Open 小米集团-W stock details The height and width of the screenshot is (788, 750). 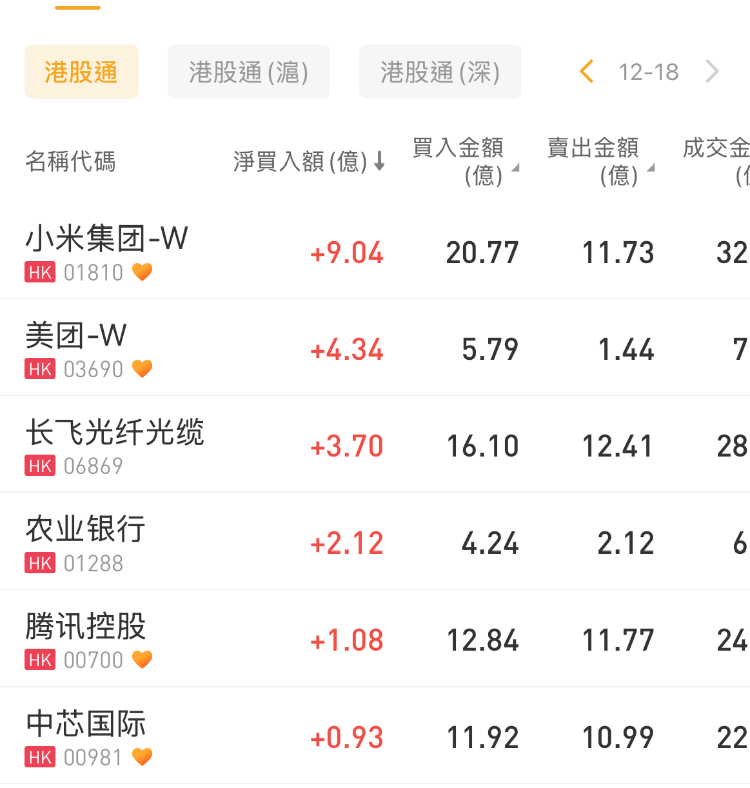(x=107, y=251)
